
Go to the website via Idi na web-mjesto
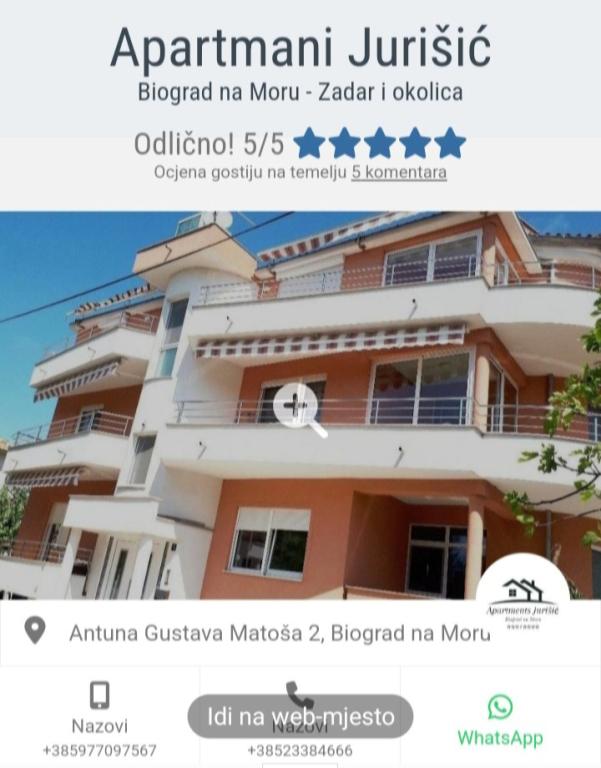300,716
